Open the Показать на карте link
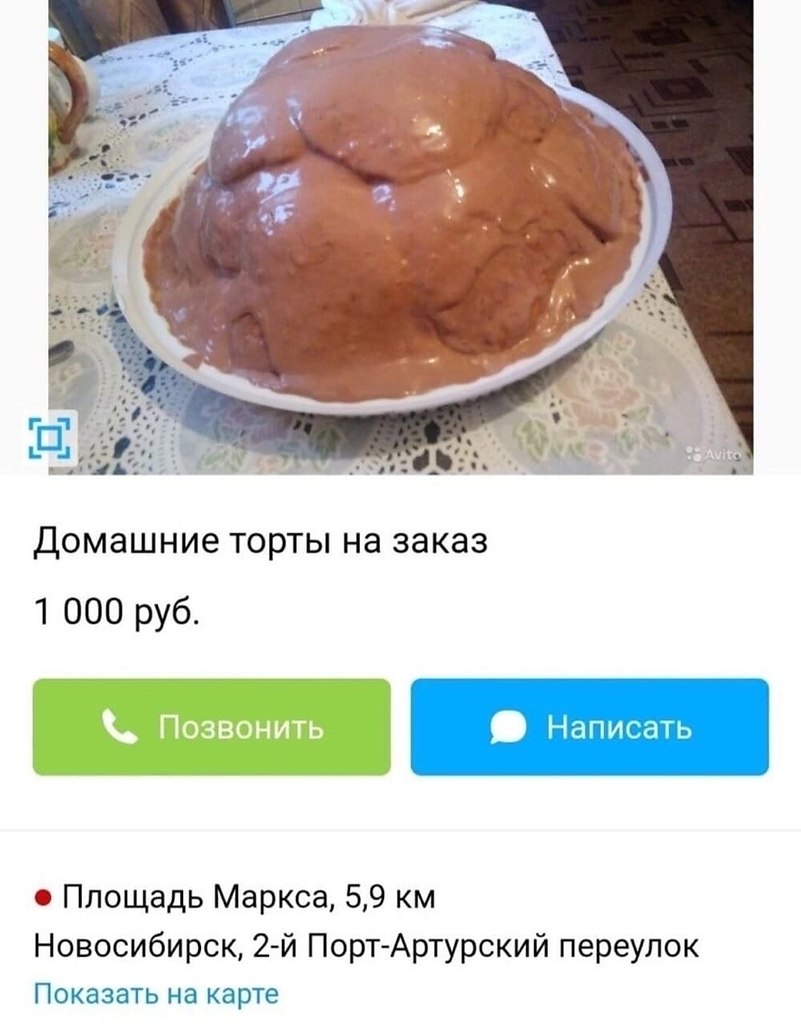Viewport: 801px width, 1024px height. coord(156,994)
